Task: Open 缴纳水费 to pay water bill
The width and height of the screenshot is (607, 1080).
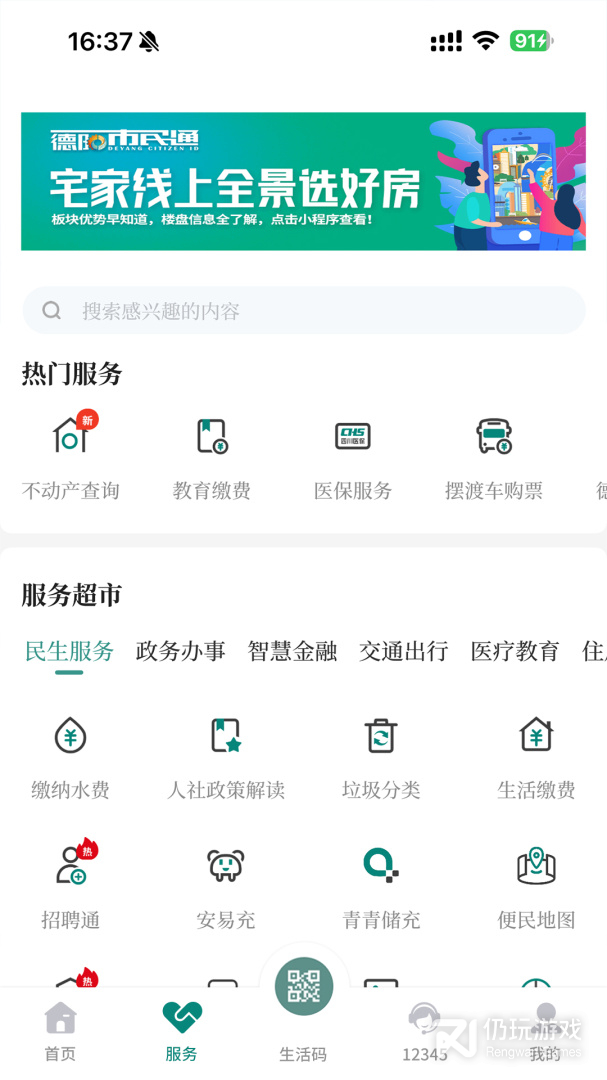Action: coord(70,755)
